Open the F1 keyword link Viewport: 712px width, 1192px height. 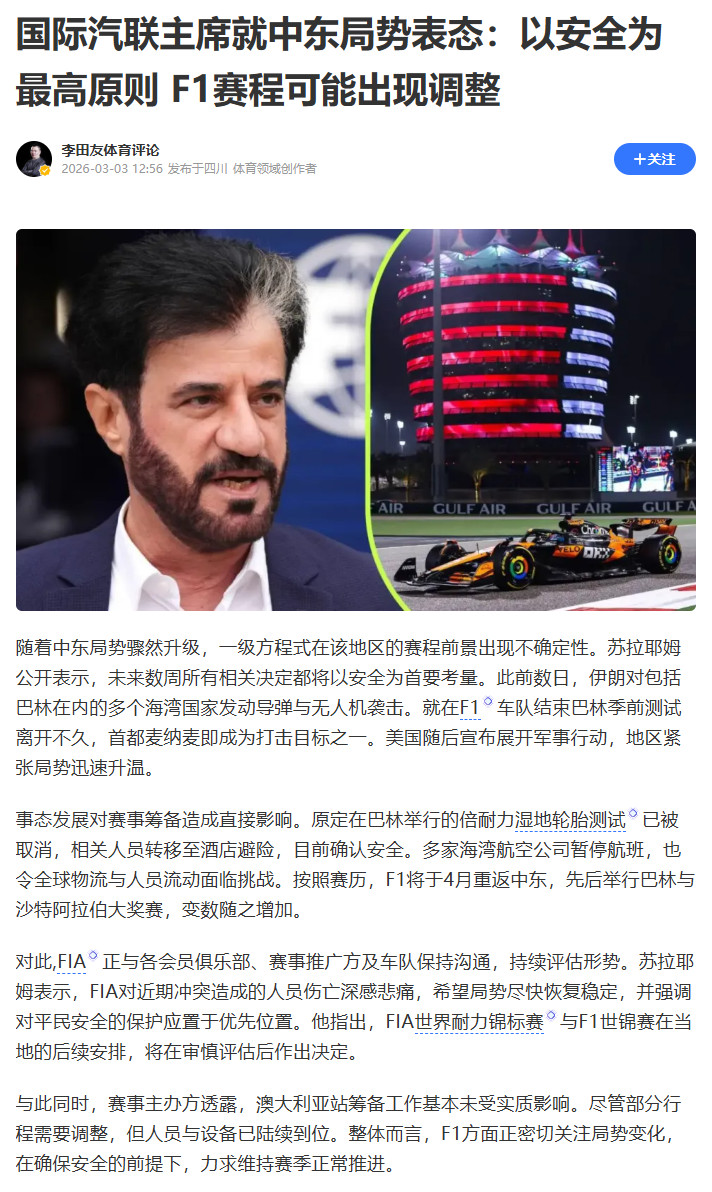click(x=470, y=708)
